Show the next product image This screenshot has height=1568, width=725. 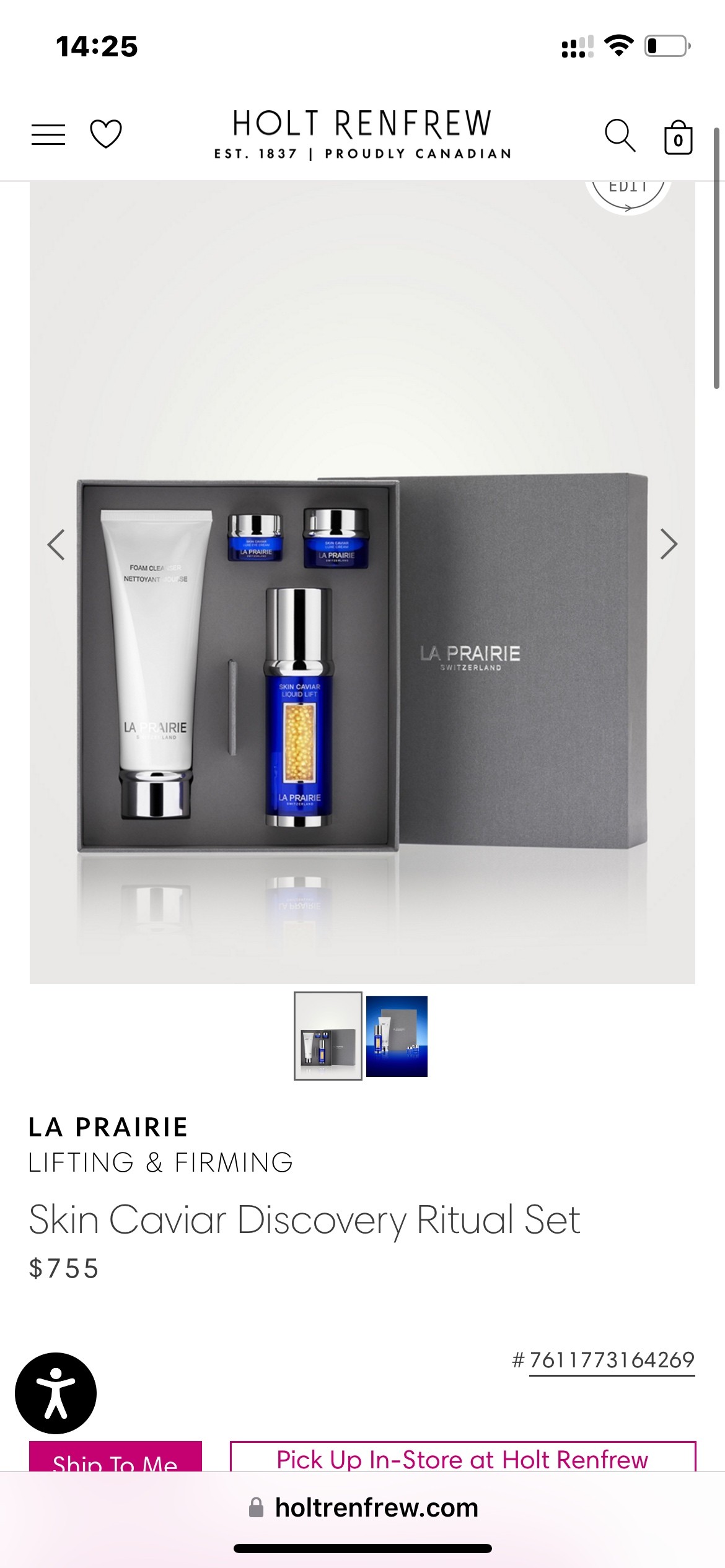coord(669,544)
